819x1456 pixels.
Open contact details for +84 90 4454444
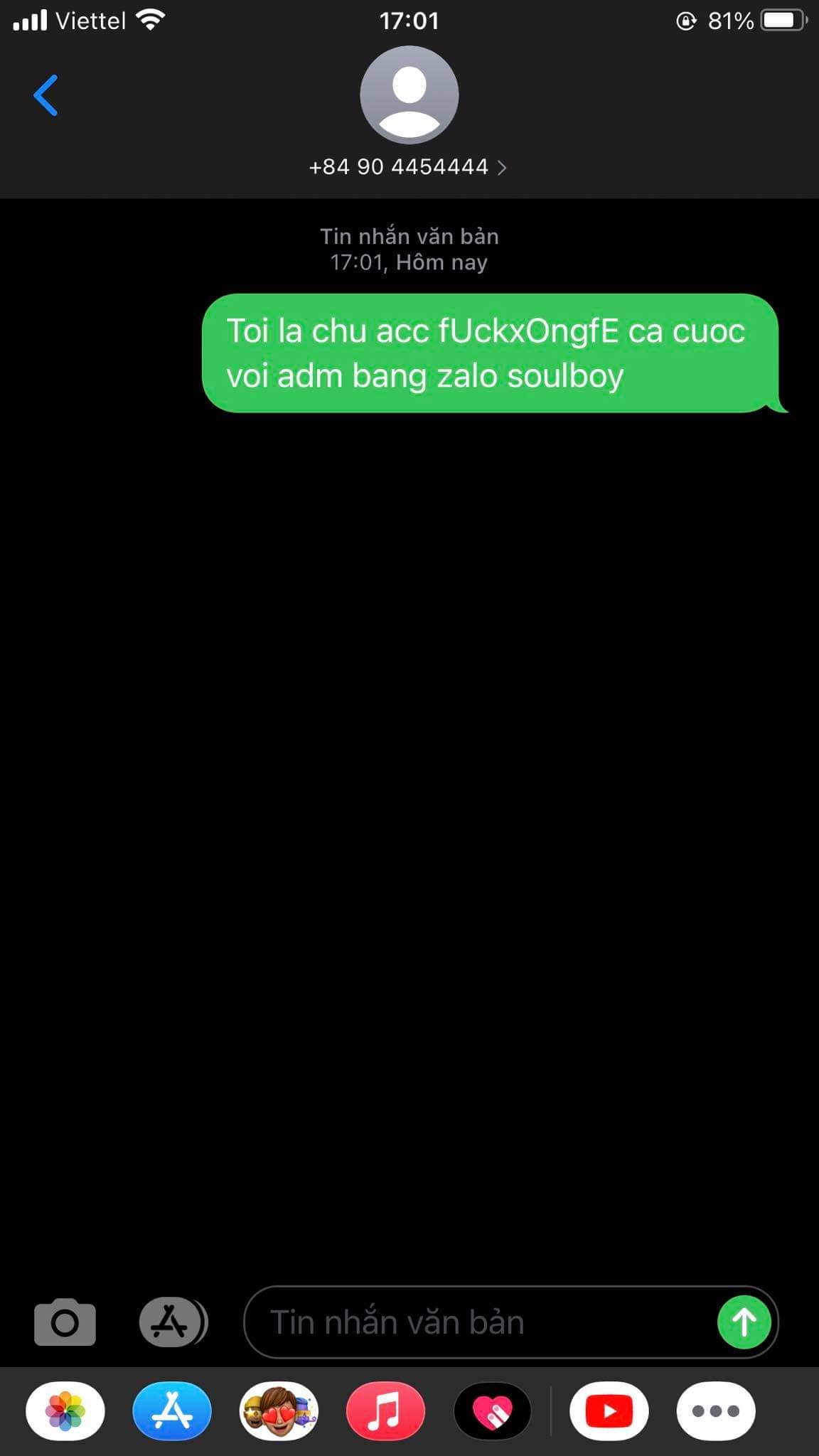tap(408, 166)
